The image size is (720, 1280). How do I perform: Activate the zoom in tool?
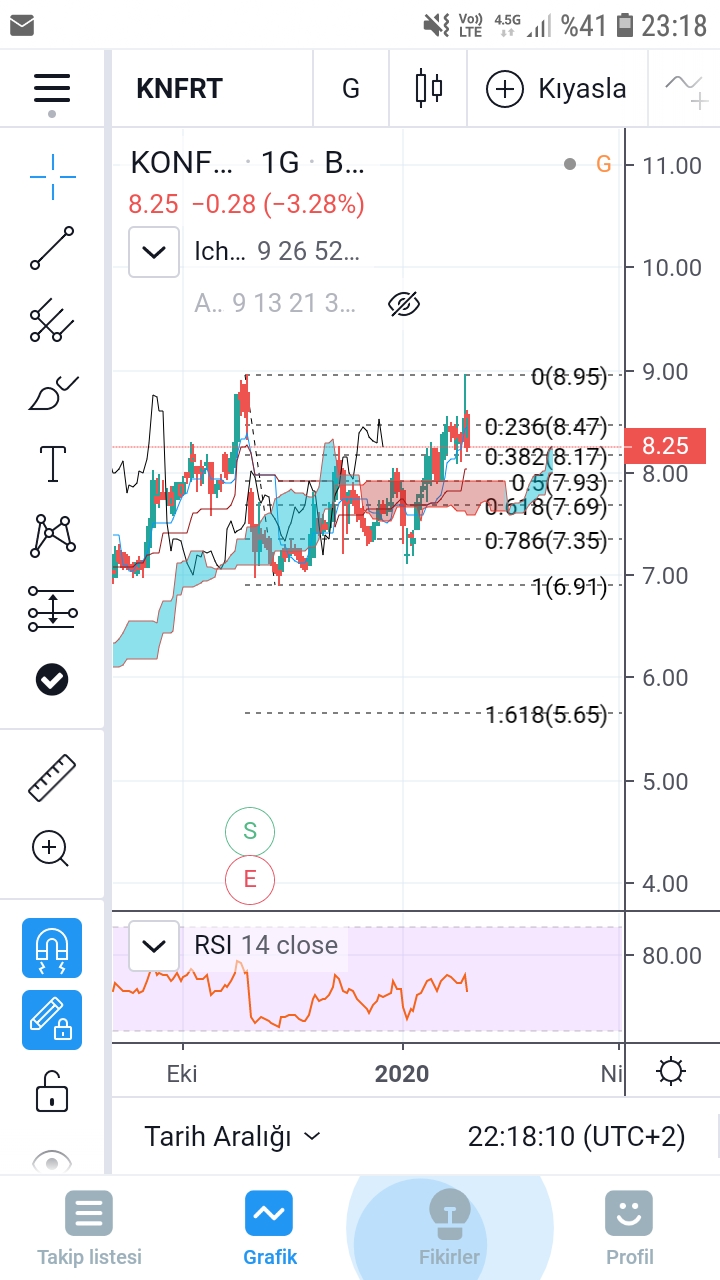pyautogui.click(x=52, y=849)
